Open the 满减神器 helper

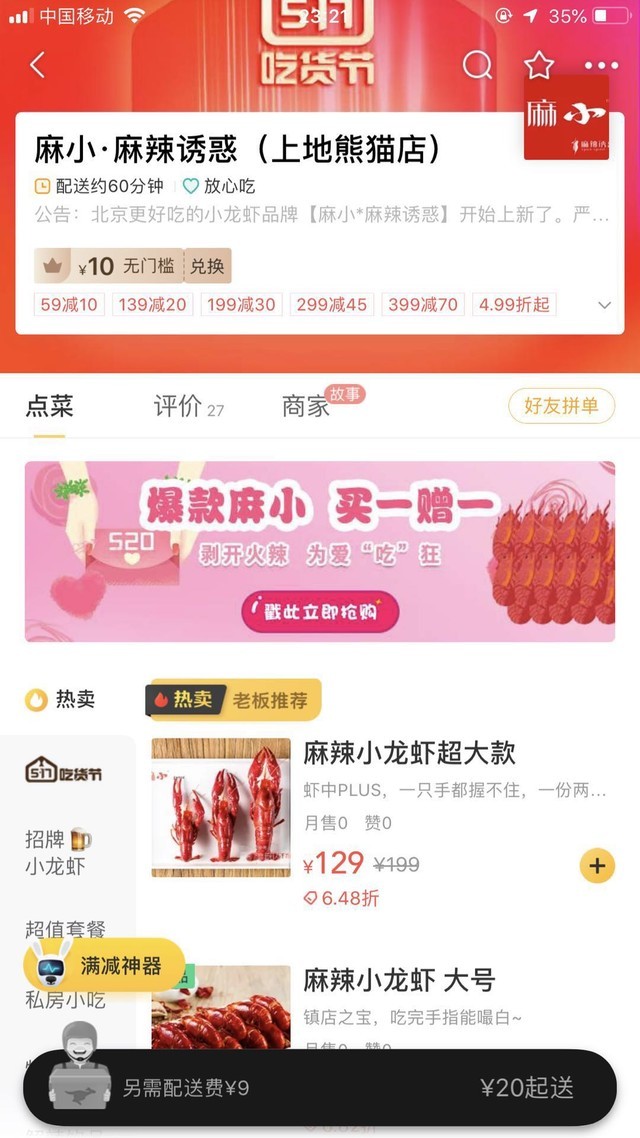click(x=105, y=965)
